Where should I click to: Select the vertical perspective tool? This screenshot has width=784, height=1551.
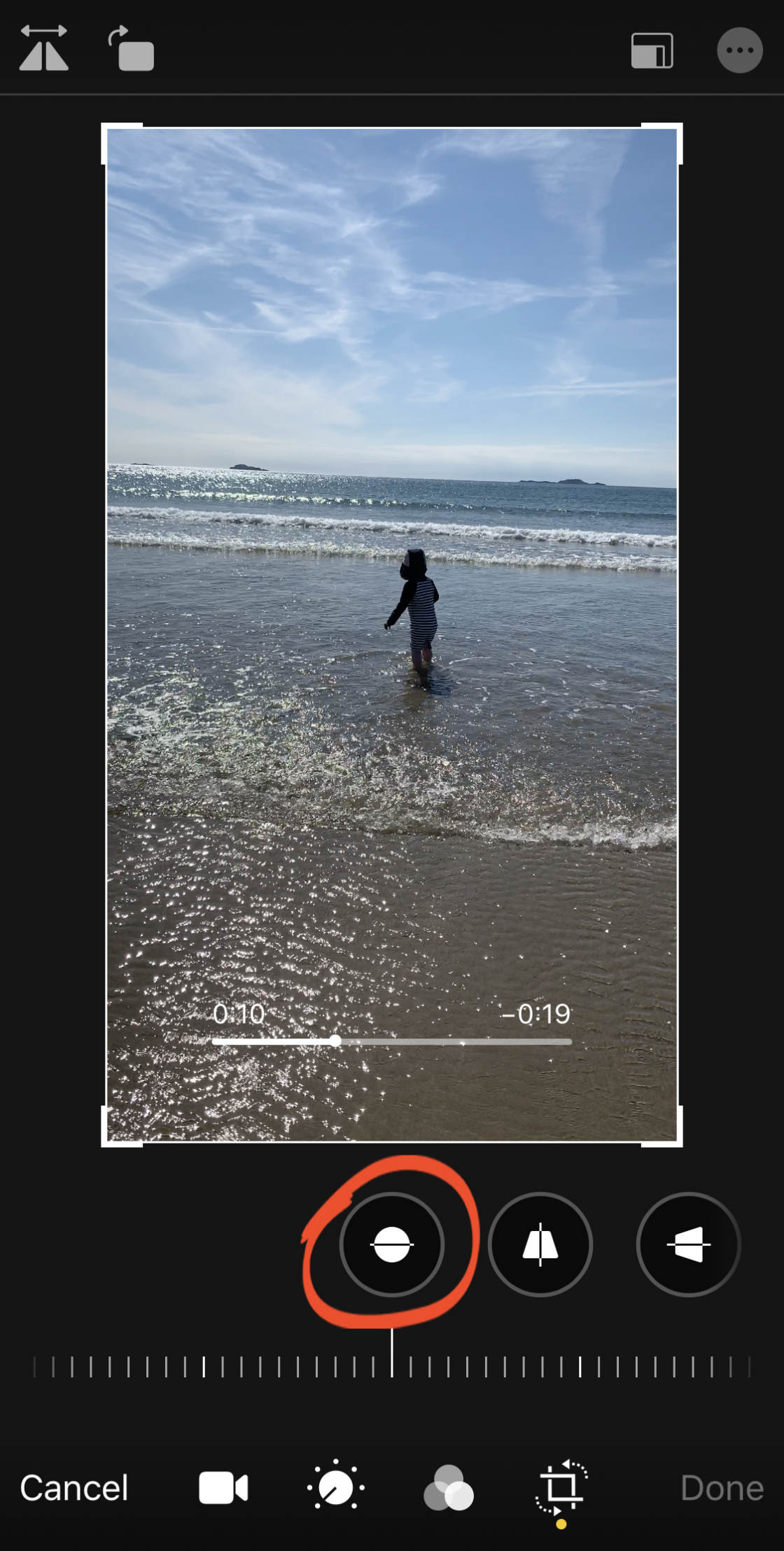coord(540,1244)
